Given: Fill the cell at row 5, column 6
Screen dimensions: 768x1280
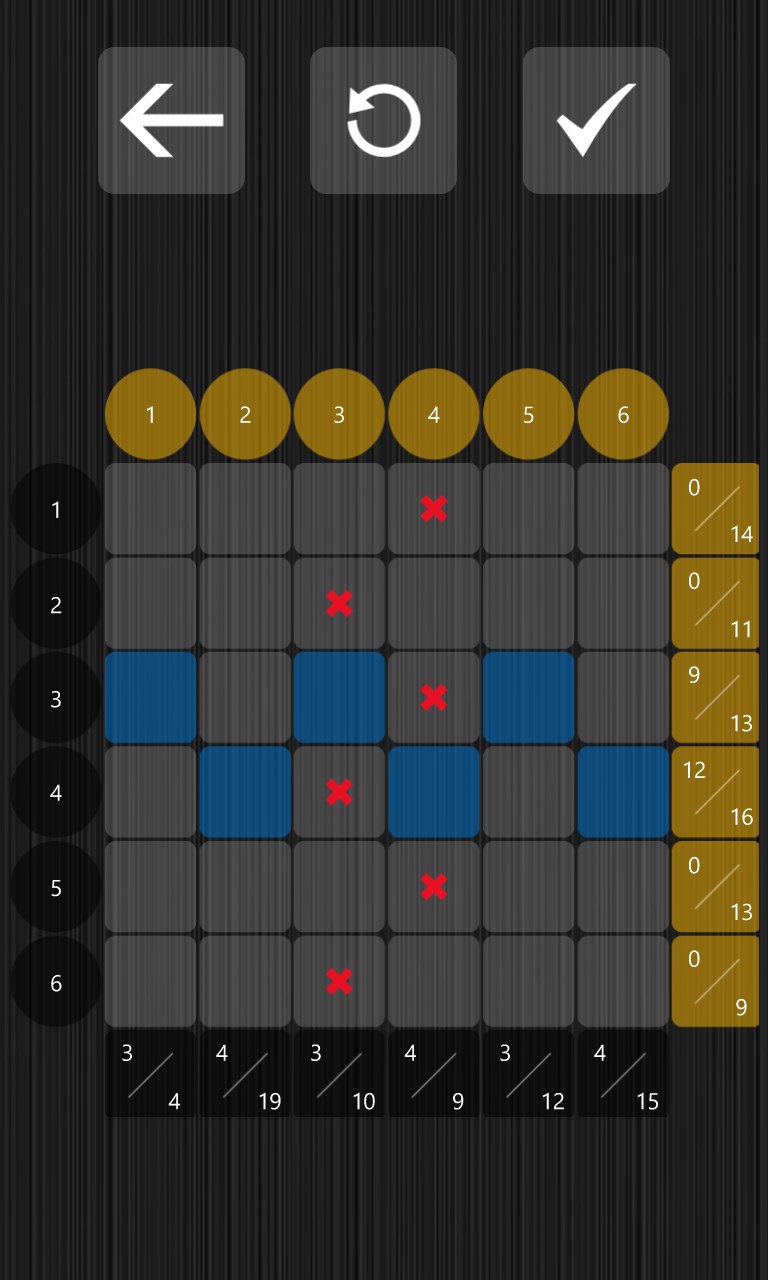Looking at the screenshot, I should pyautogui.click(x=623, y=886).
